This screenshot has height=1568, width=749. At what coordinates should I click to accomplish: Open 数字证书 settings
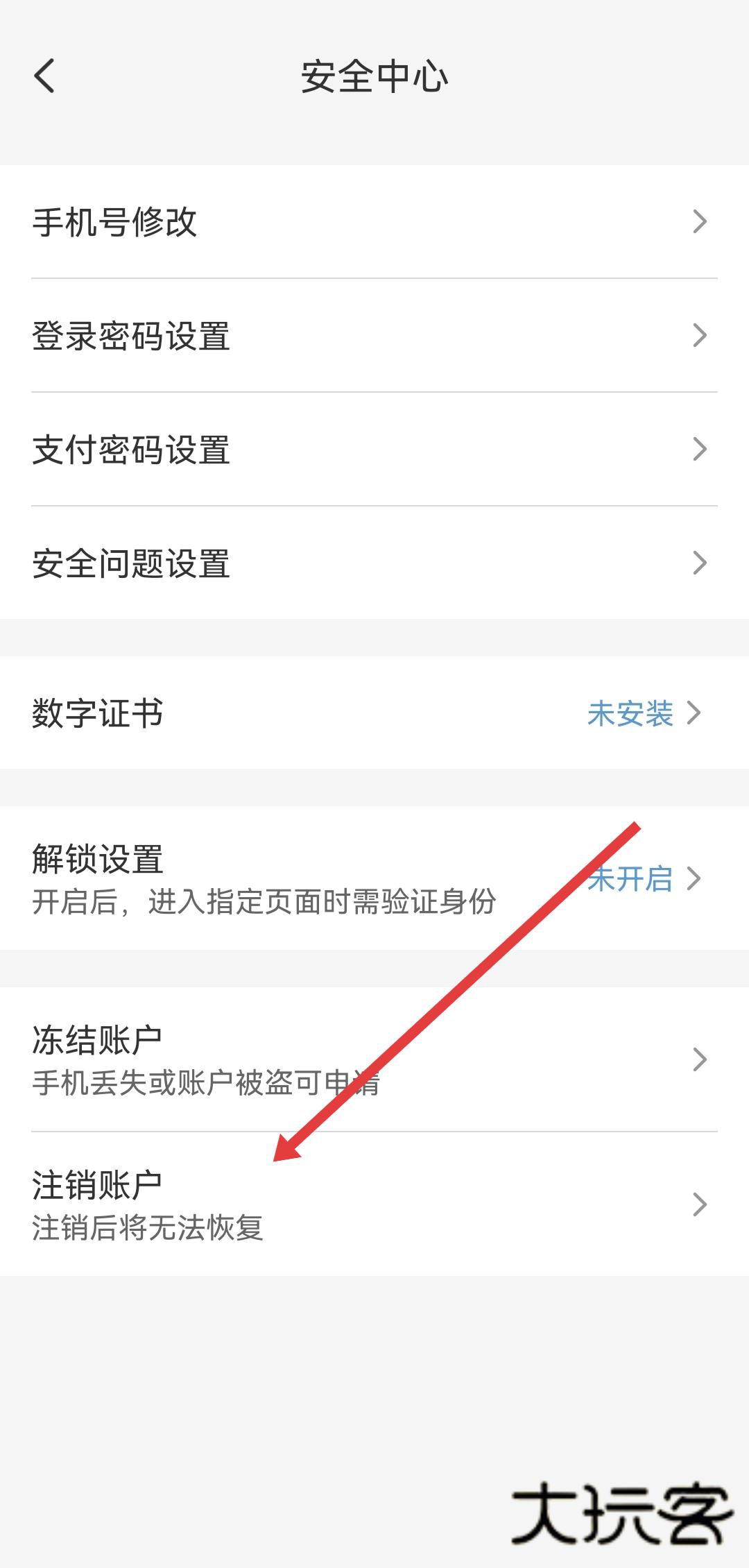[374, 713]
